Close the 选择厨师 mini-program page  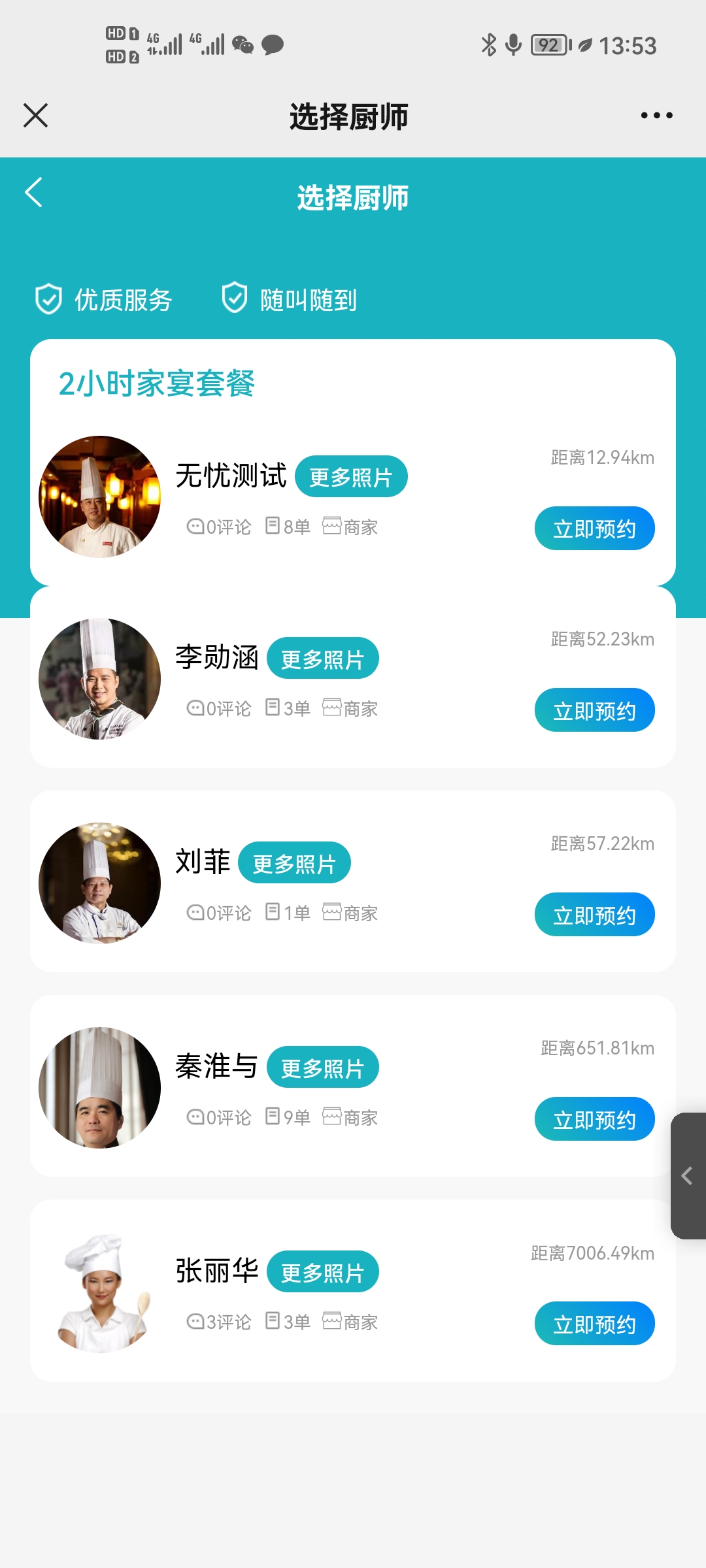pos(36,116)
